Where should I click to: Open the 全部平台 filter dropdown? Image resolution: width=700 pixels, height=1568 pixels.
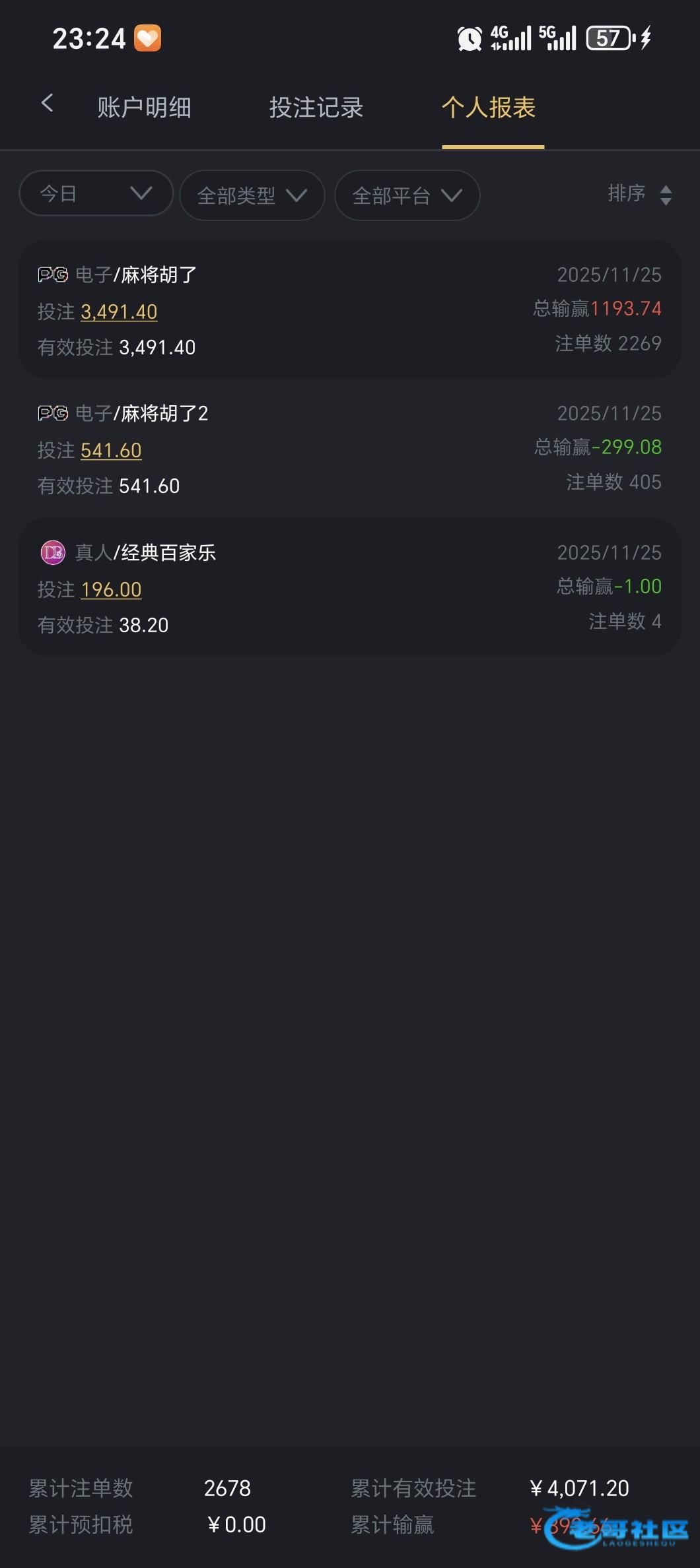click(407, 195)
